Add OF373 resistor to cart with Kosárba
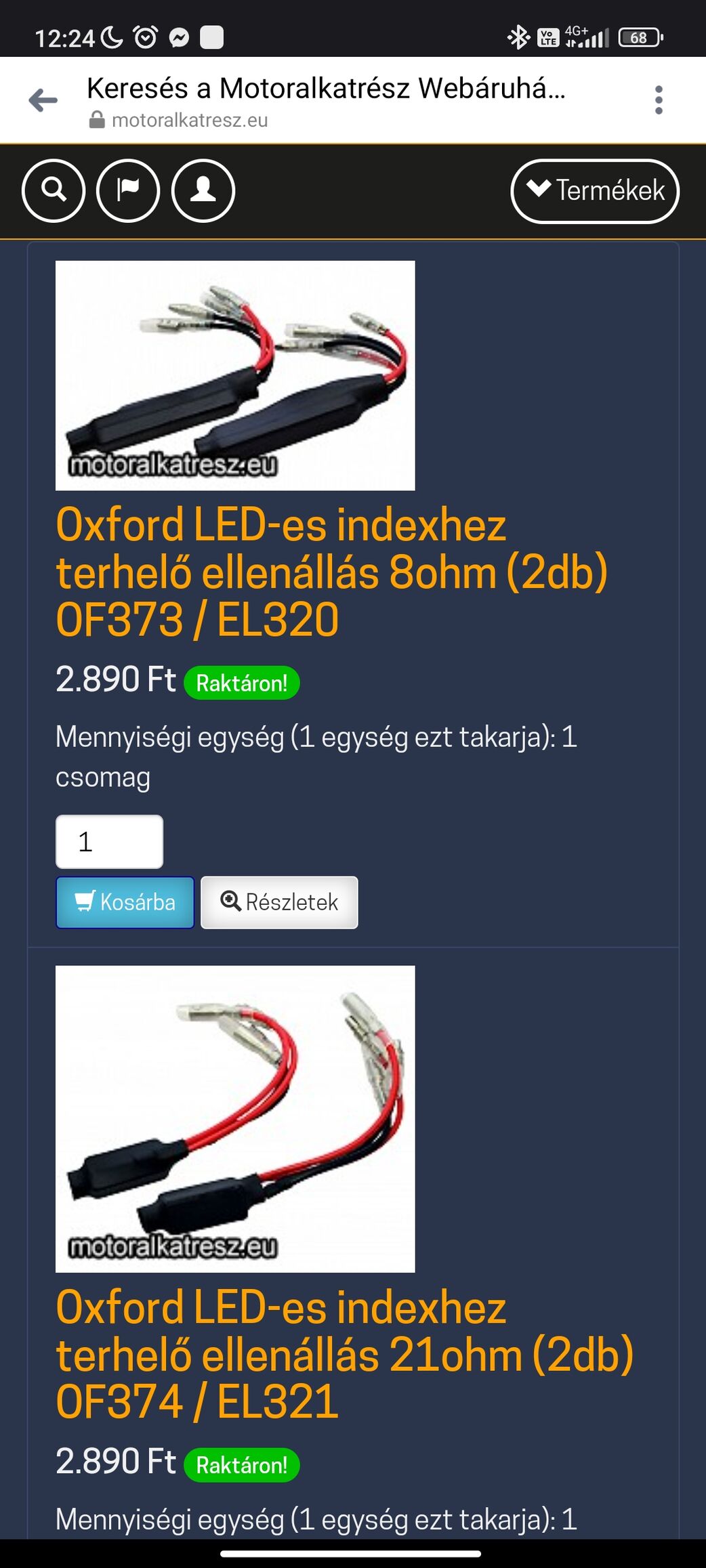Viewport: 706px width, 1568px height. [125, 902]
